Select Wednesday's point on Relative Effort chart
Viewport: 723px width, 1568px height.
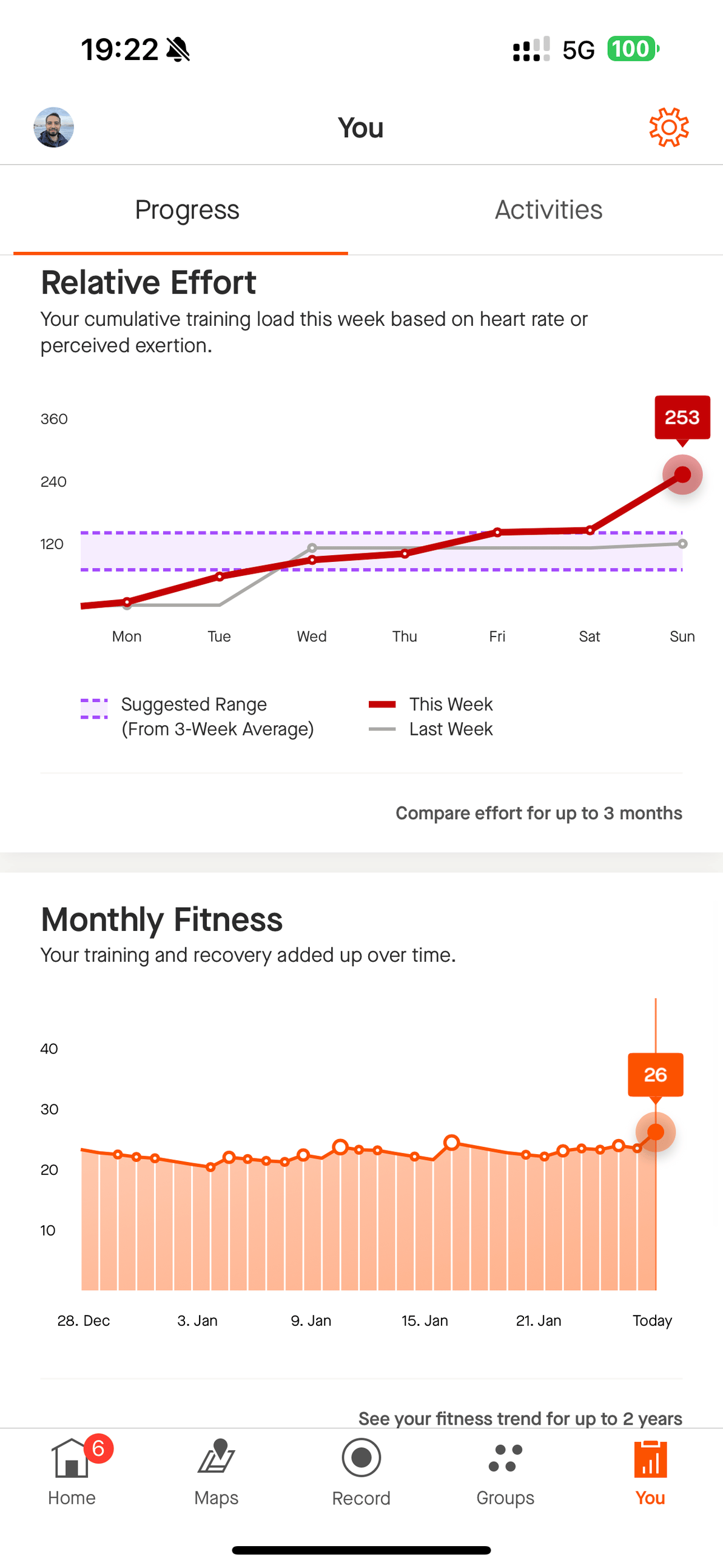click(x=312, y=559)
